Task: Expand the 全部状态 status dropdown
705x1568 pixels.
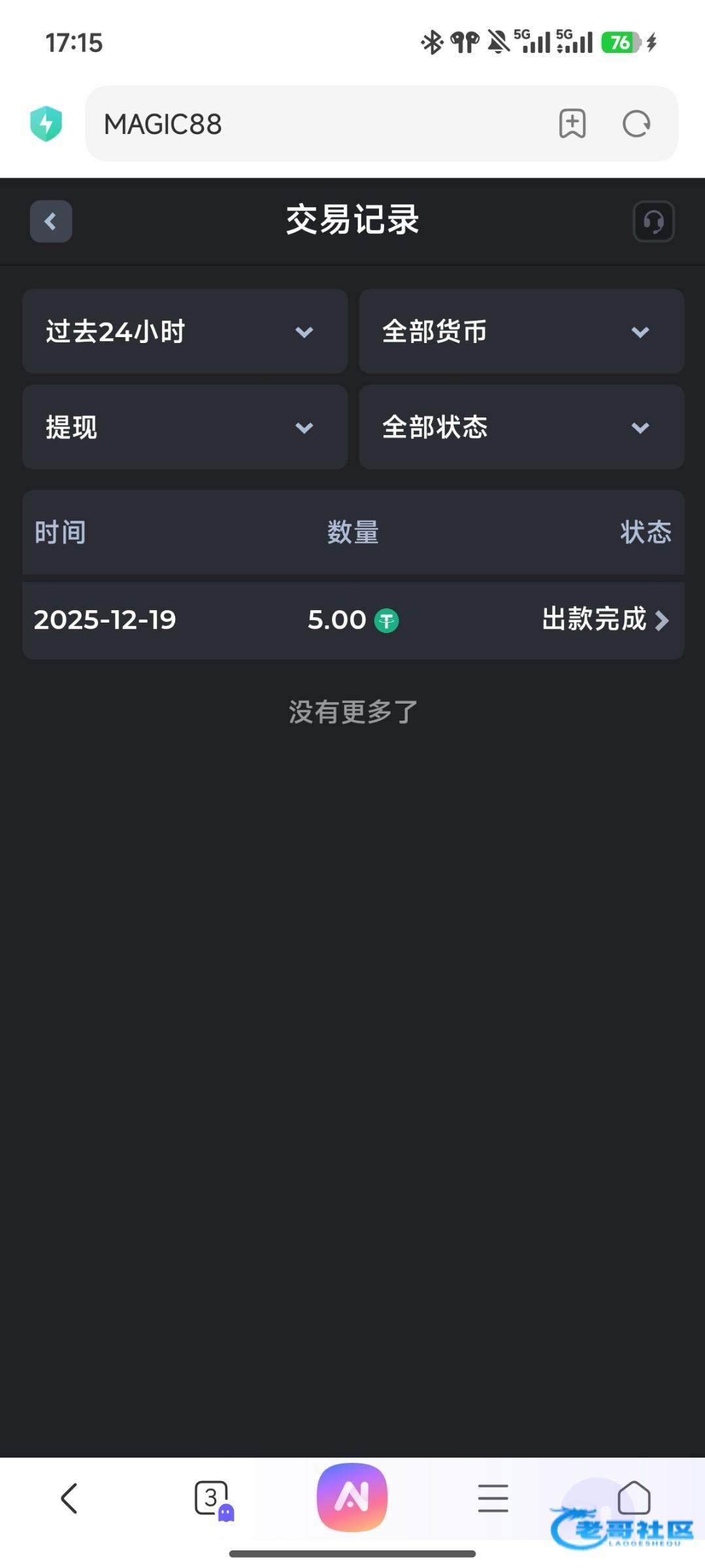Action: [521, 427]
